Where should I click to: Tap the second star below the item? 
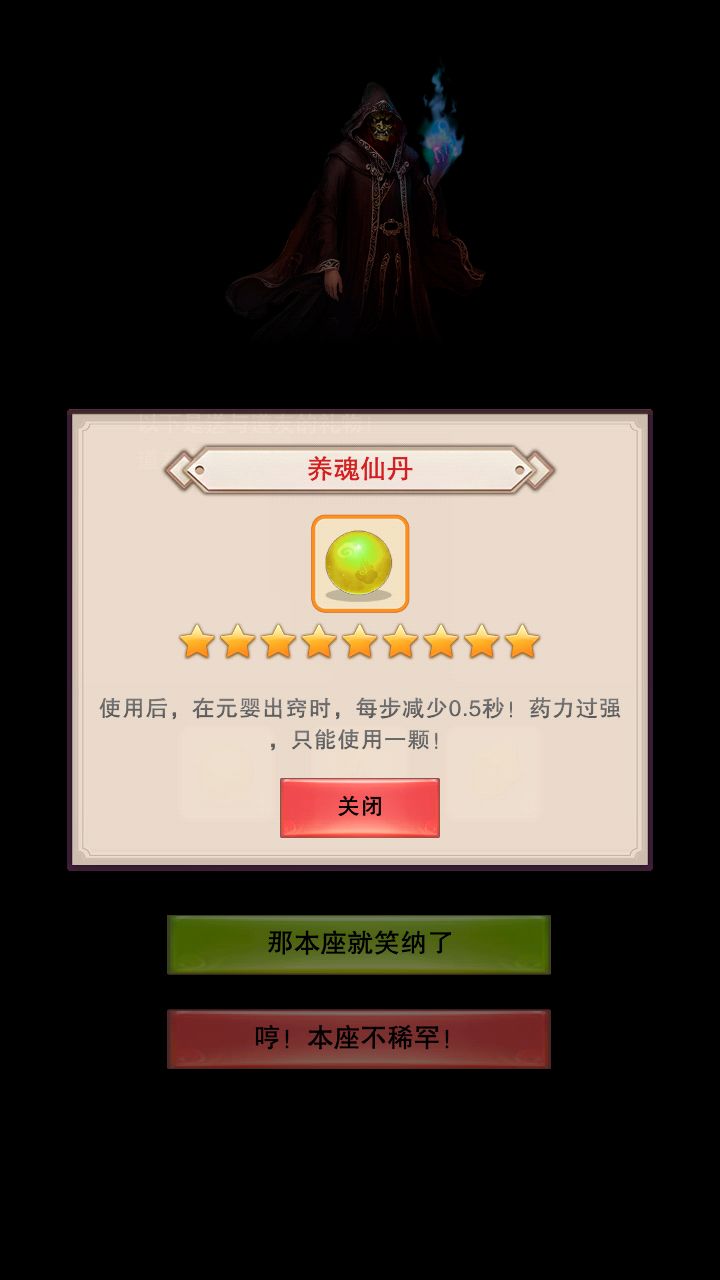click(237, 644)
